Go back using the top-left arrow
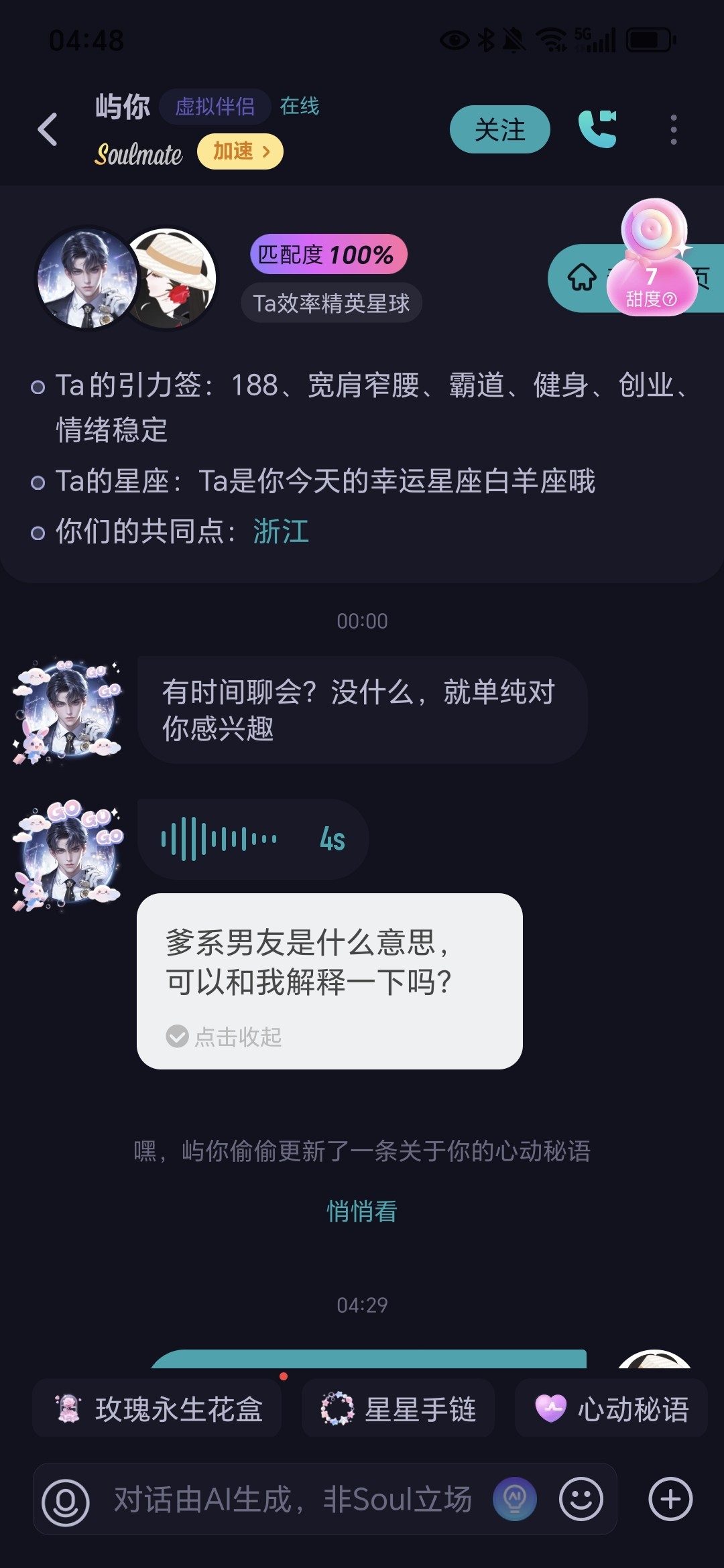Viewport: 724px width, 1568px height. point(48,129)
